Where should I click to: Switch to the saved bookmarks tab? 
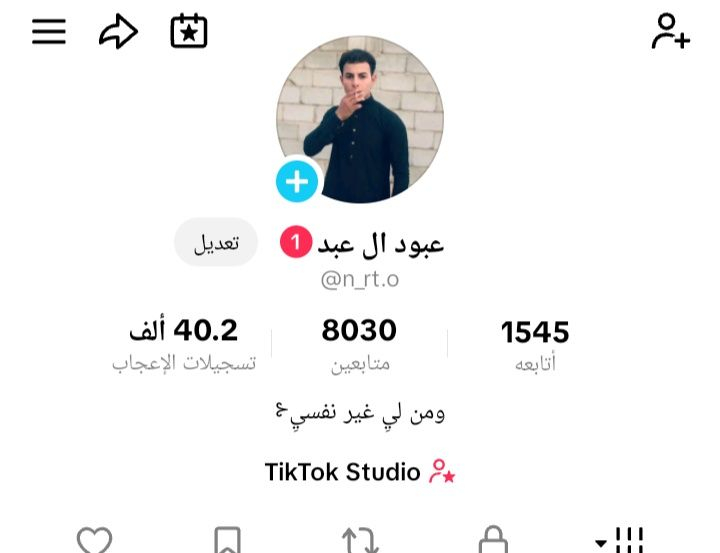tap(227, 541)
